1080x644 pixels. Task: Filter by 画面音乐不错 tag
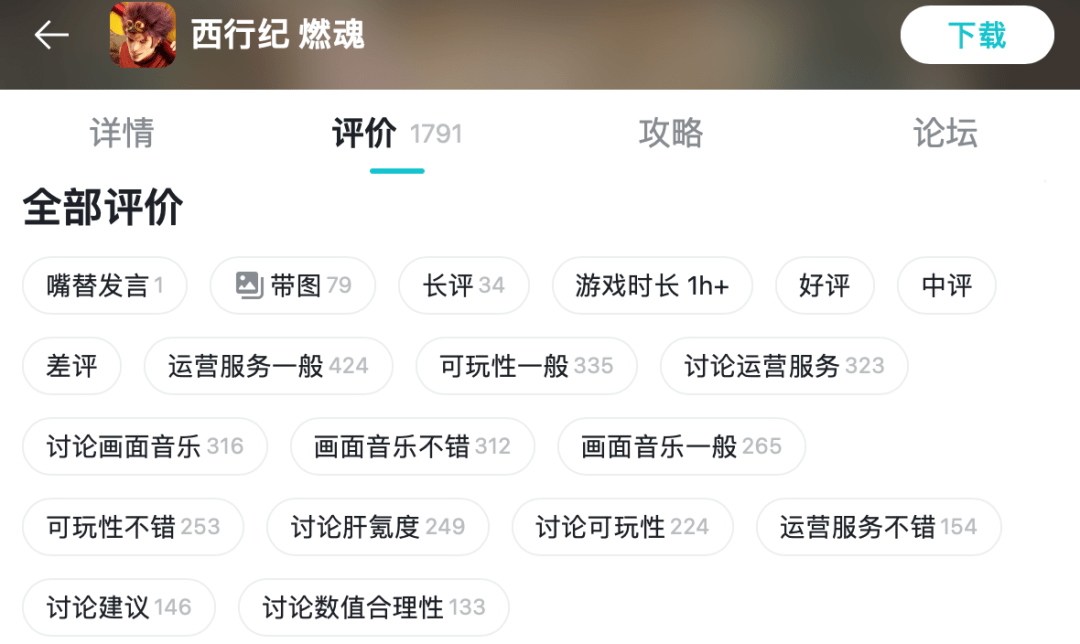tap(412, 447)
